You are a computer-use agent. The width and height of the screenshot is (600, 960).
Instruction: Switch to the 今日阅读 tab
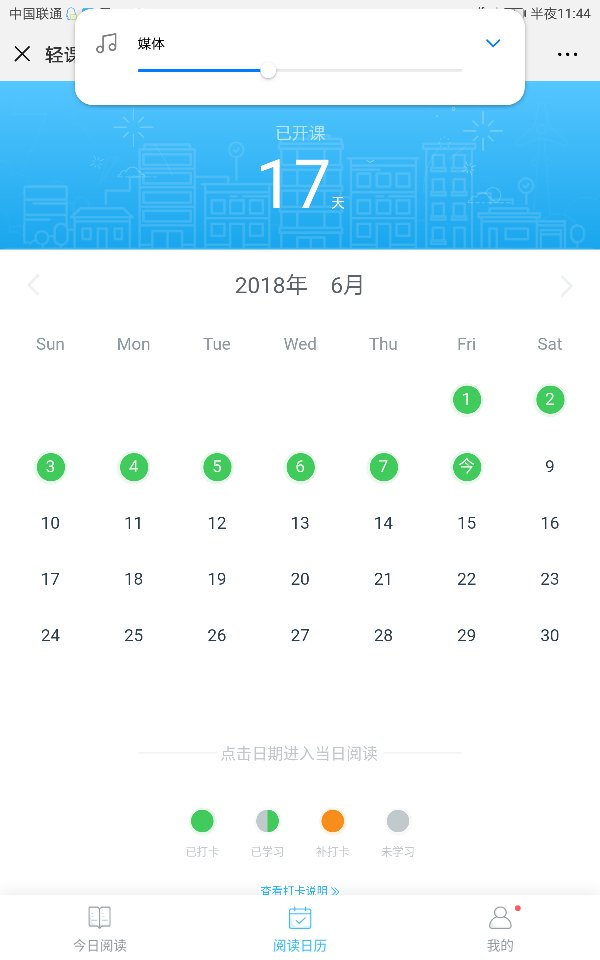[x=100, y=929]
